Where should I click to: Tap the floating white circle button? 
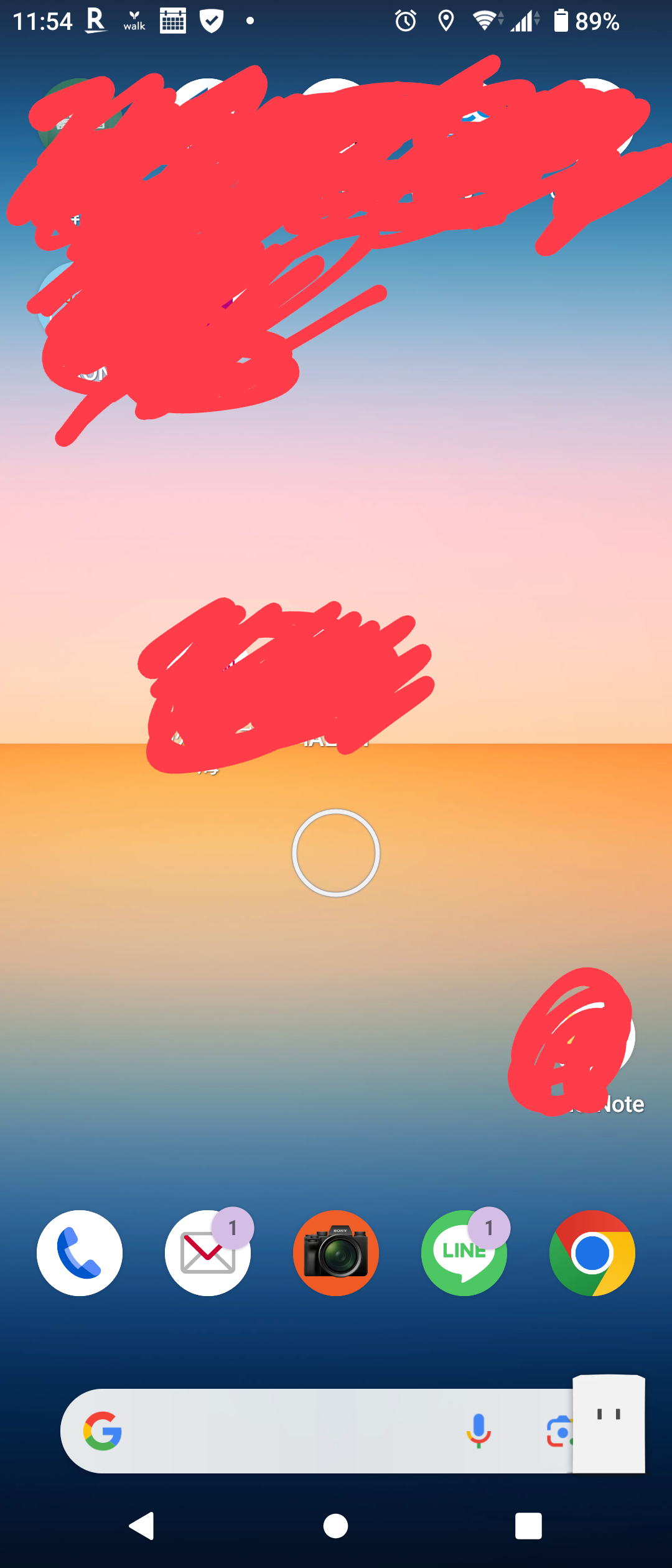tap(336, 853)
